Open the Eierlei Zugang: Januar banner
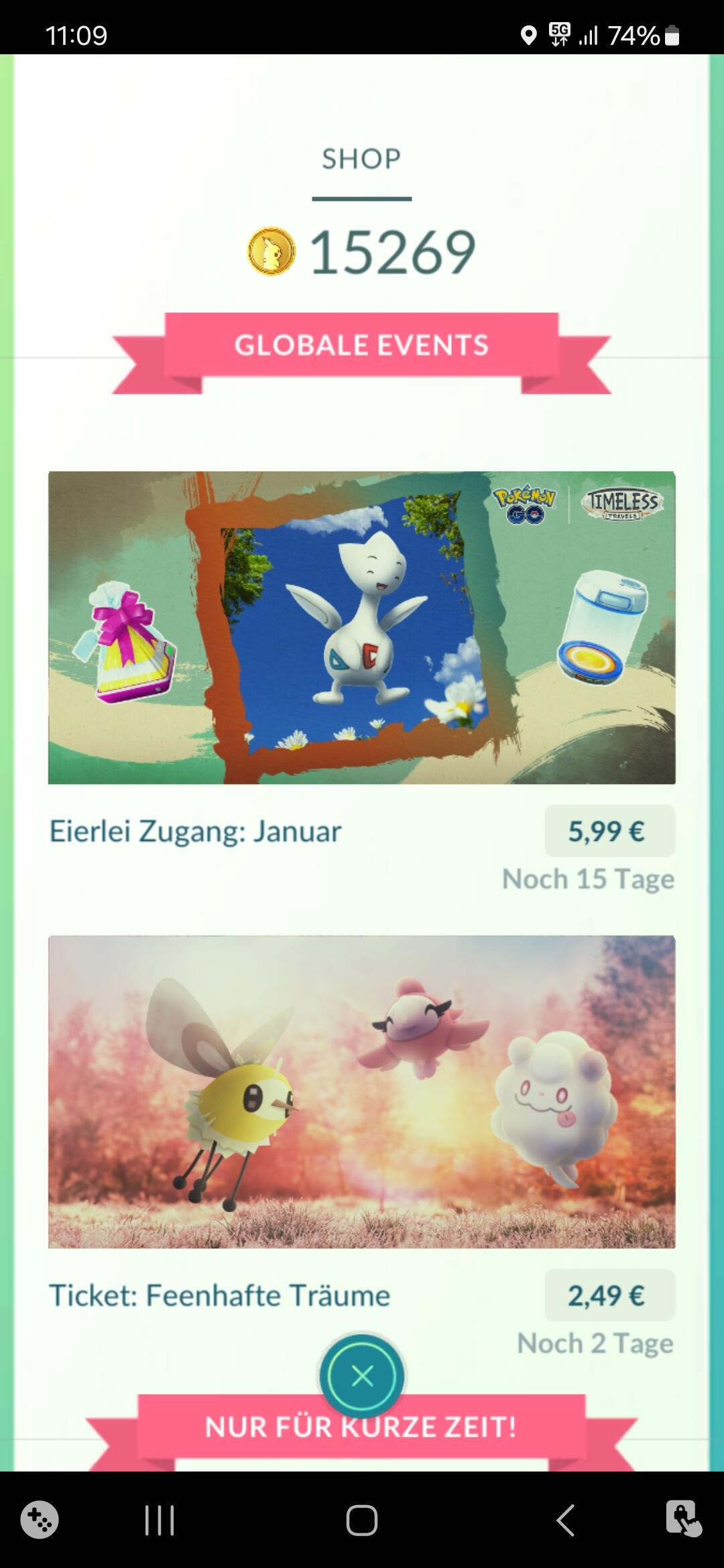The height and width of the screenshot is (1568, 724). (362, 627)
